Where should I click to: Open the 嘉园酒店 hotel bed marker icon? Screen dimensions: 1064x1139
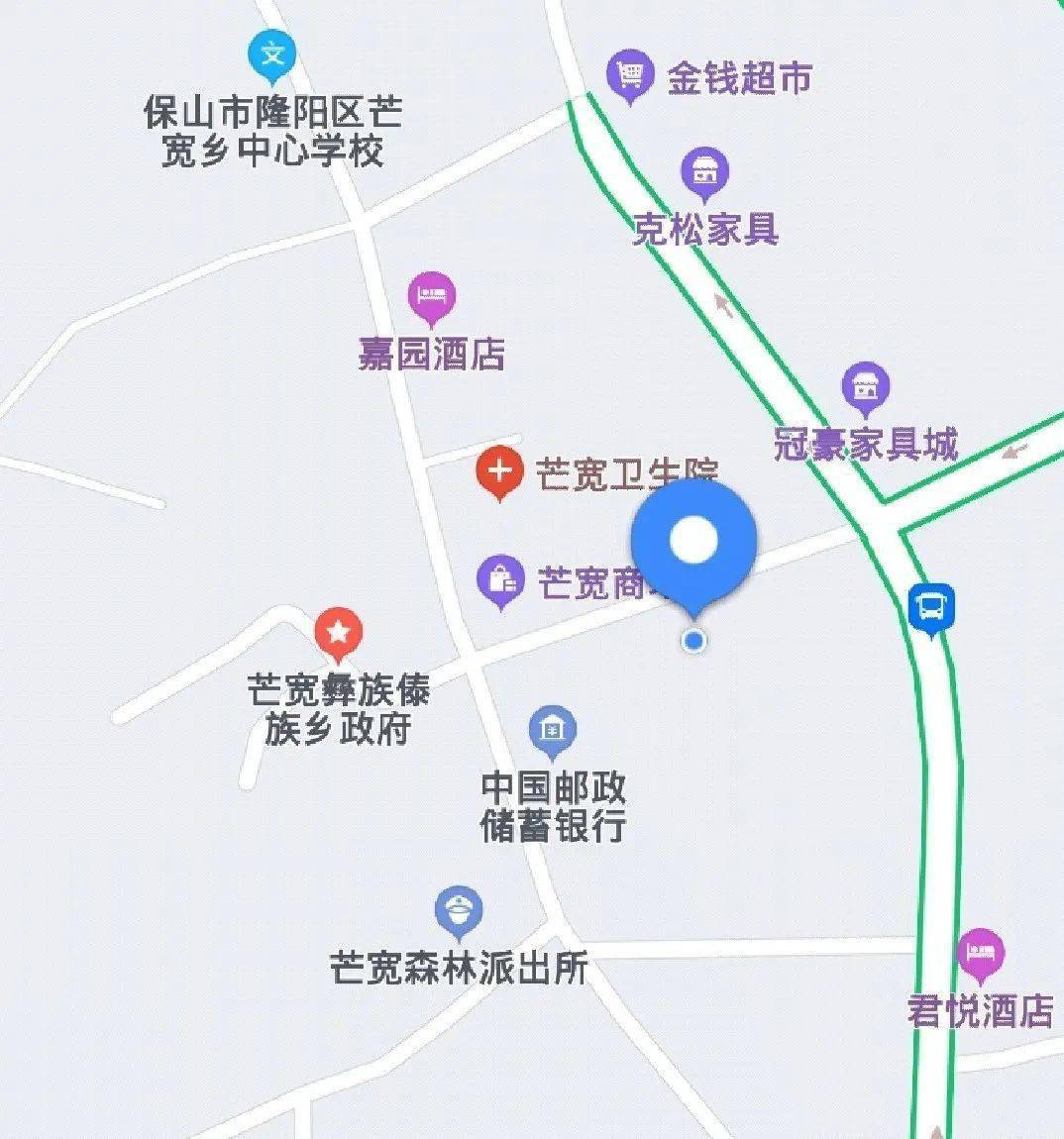coord(430,296)
